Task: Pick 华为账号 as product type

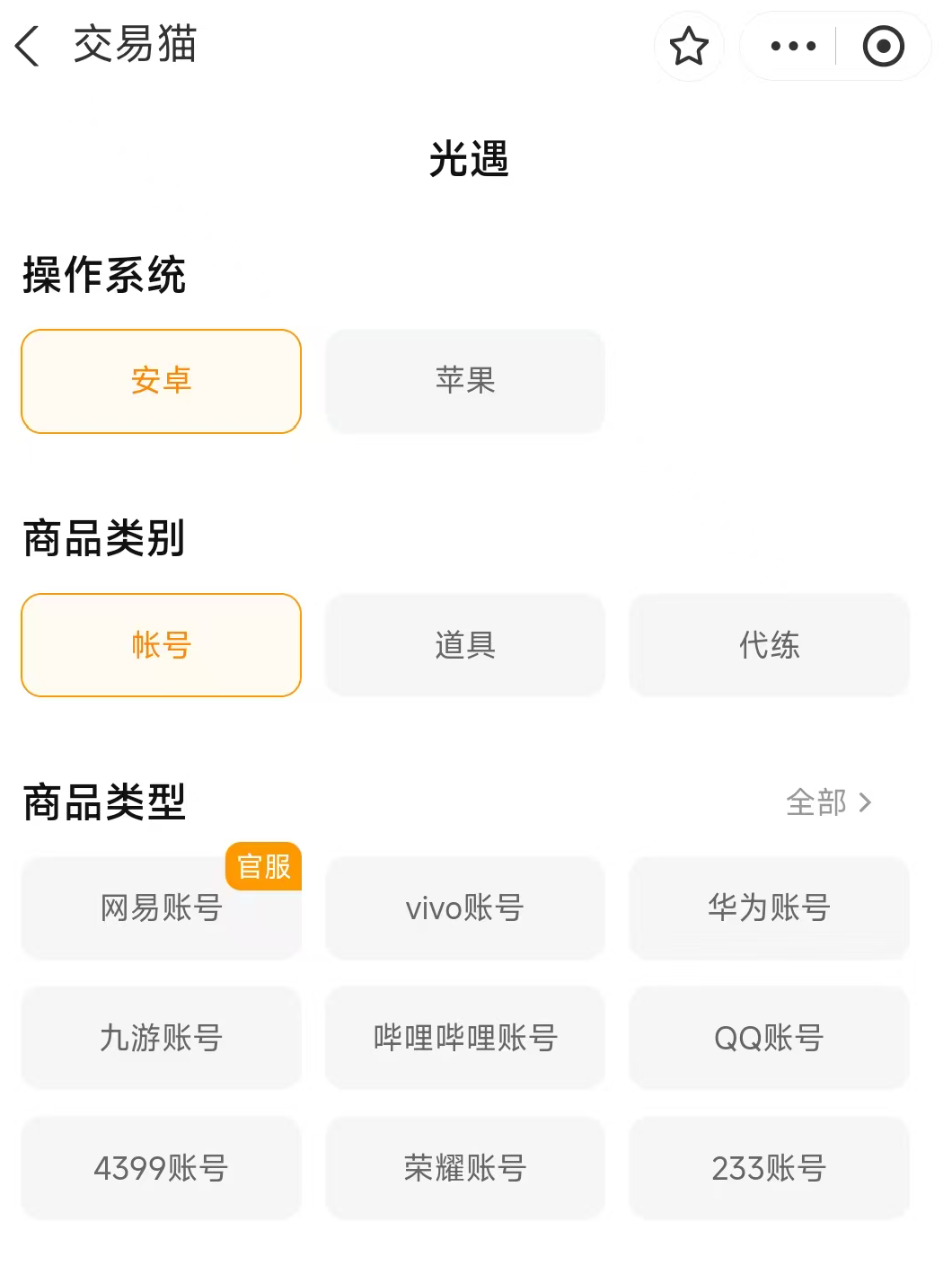Action: (769, 908)
